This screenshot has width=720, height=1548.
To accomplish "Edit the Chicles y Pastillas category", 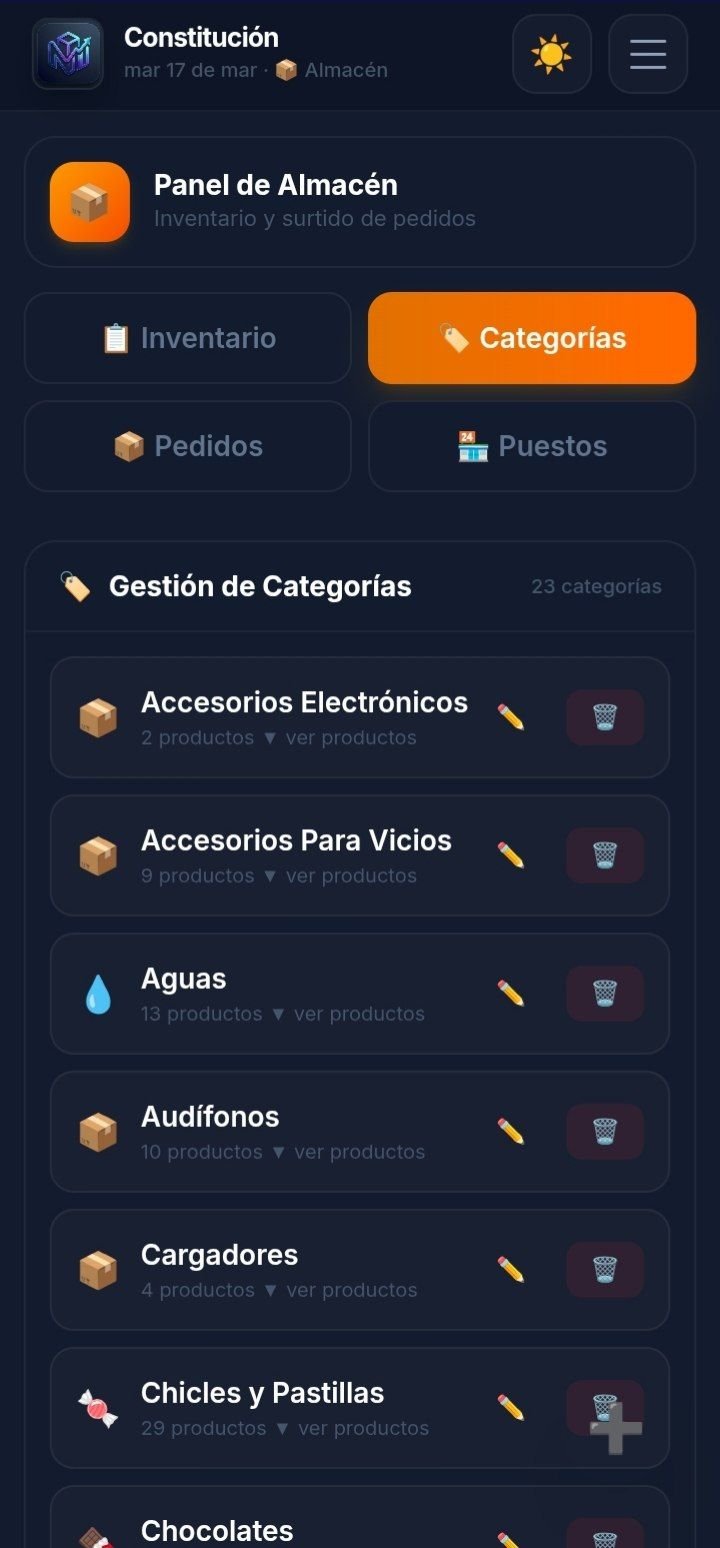I will pos(511,1408).
